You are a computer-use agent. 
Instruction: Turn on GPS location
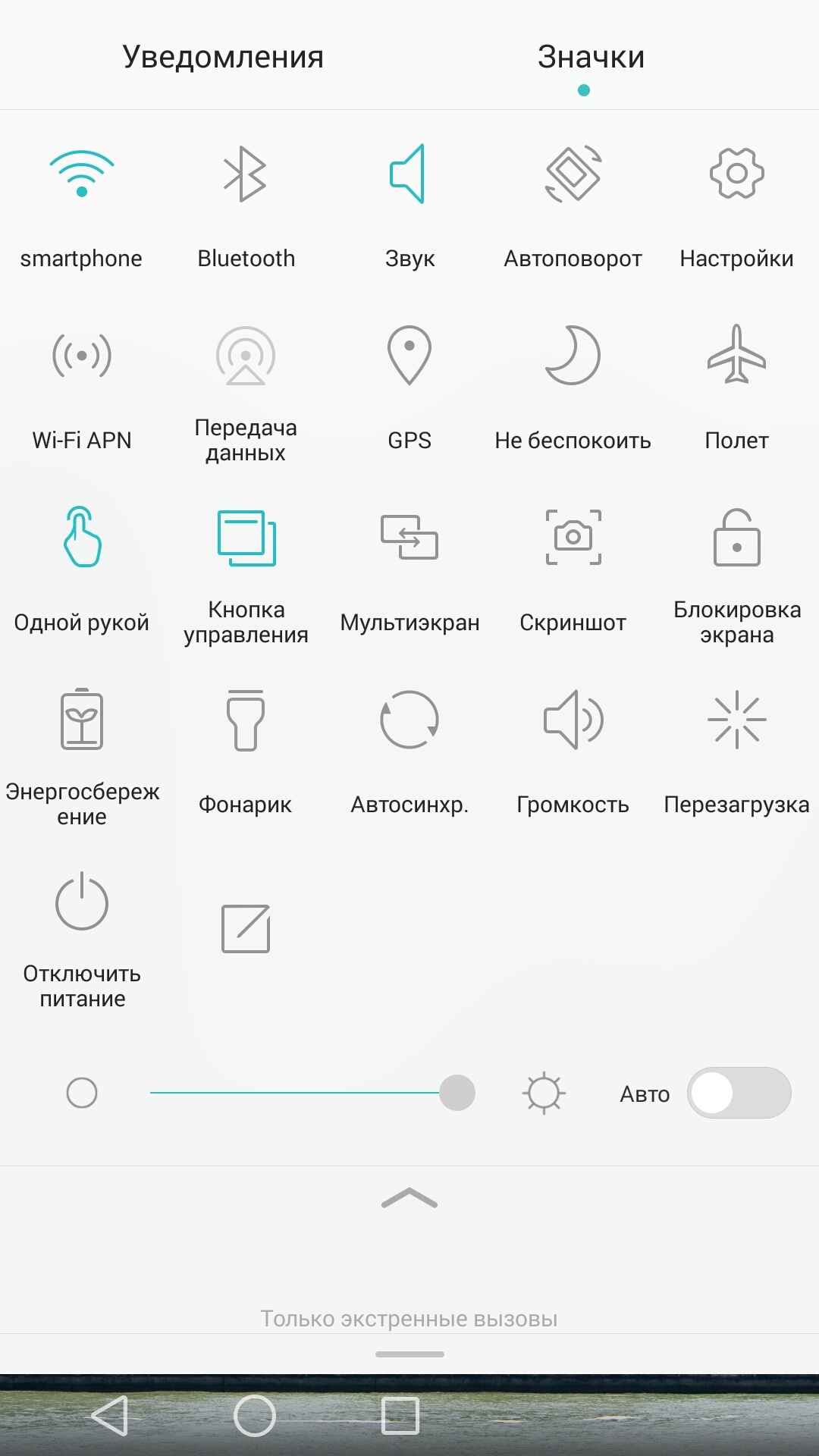[409, 356]
